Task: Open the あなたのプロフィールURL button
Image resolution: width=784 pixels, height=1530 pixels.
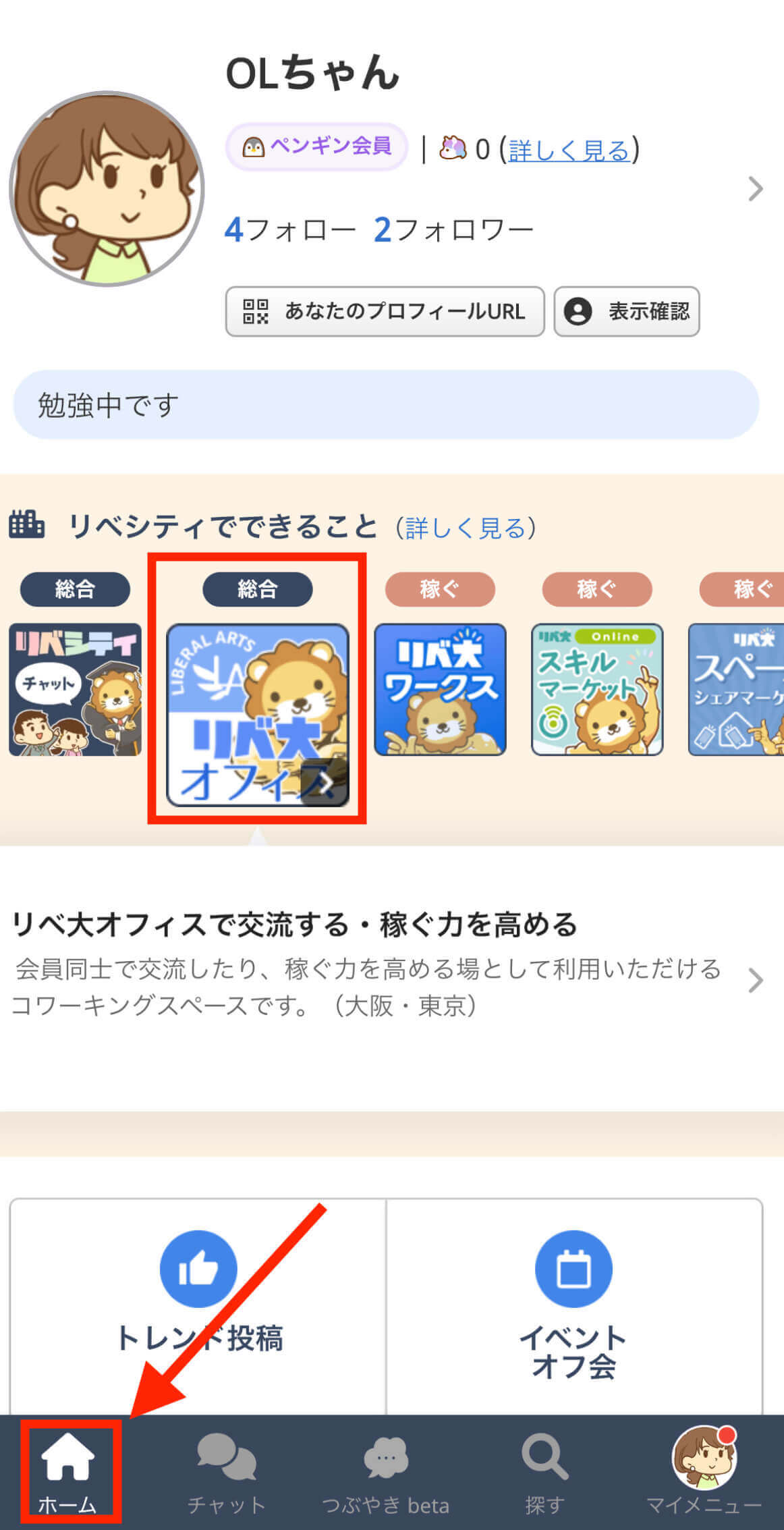Action: (x=385, y=311)
